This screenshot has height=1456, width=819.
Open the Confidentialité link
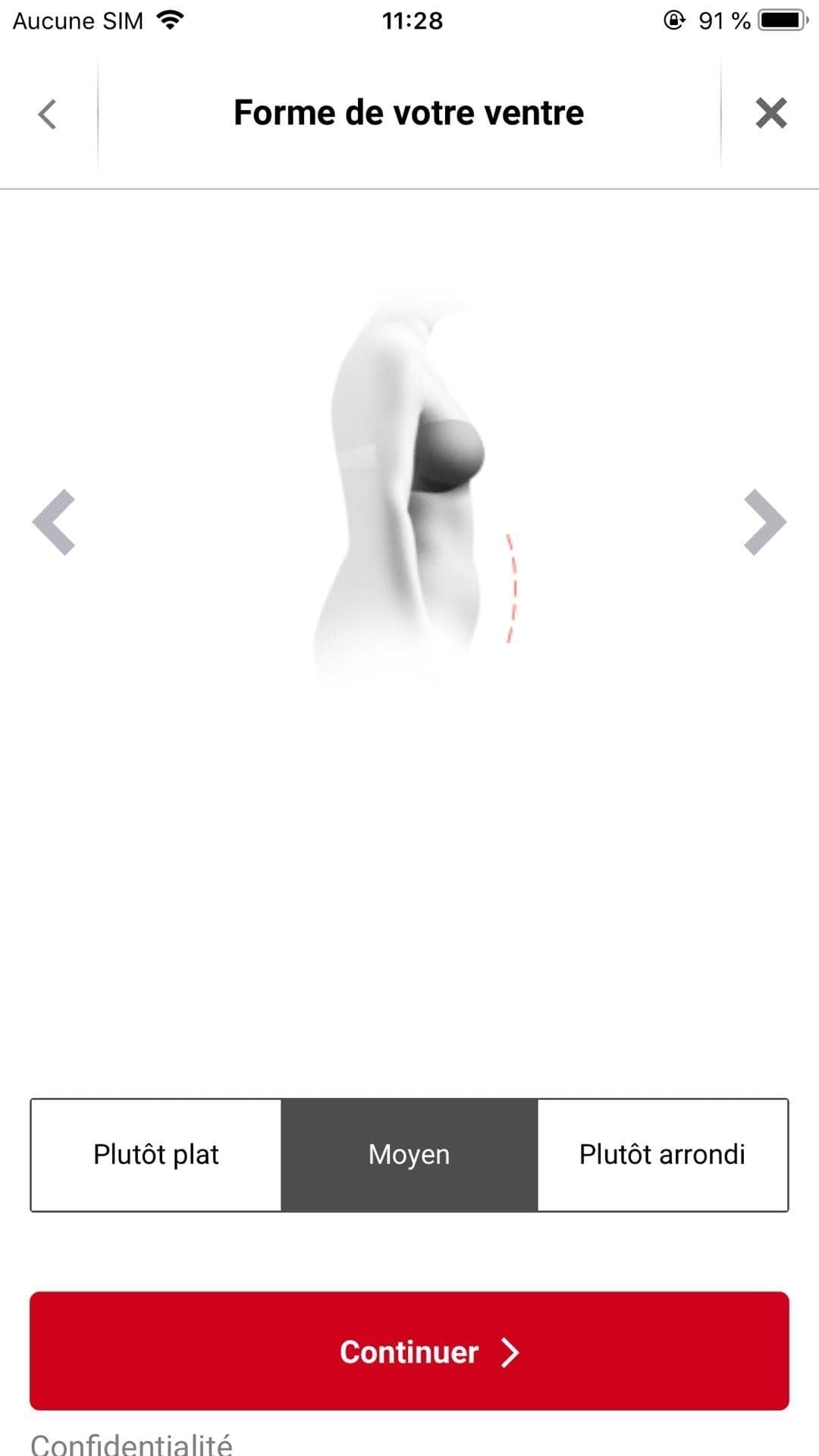click(x=131, y=1444)
